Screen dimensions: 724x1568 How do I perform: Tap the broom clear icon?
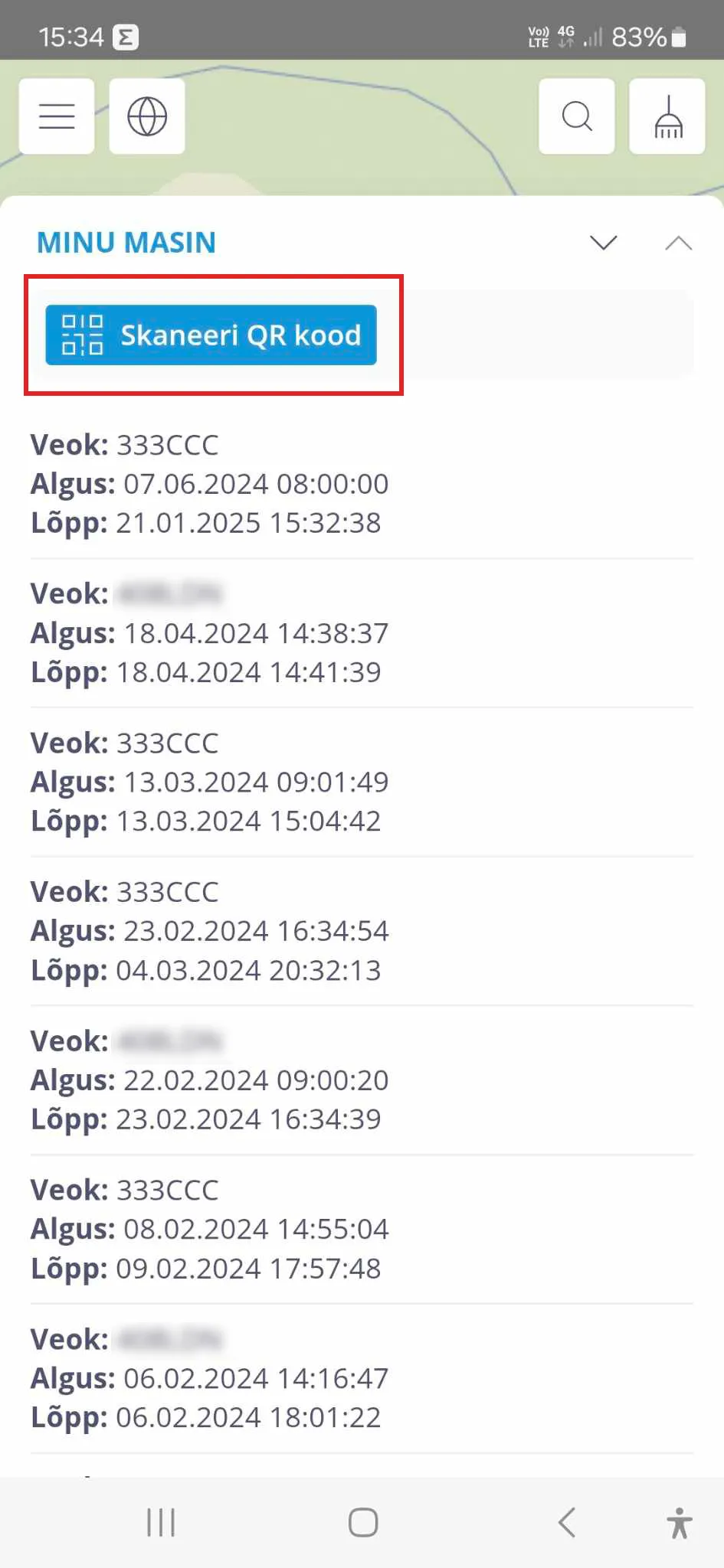[x=667, y=116]
